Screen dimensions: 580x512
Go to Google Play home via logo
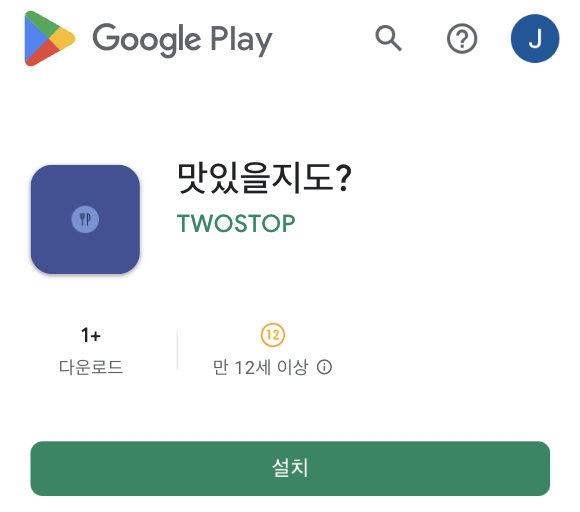coord(148,39)
